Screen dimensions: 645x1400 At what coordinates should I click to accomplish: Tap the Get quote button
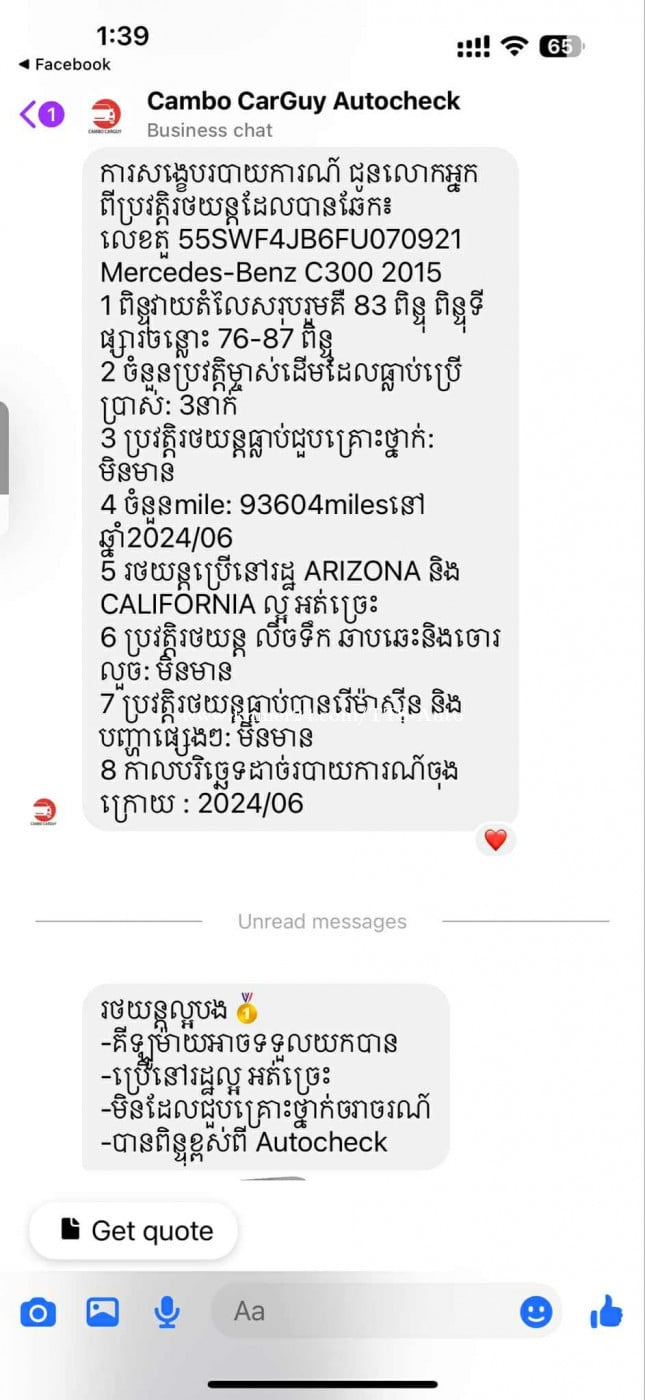coord(133,1230)
